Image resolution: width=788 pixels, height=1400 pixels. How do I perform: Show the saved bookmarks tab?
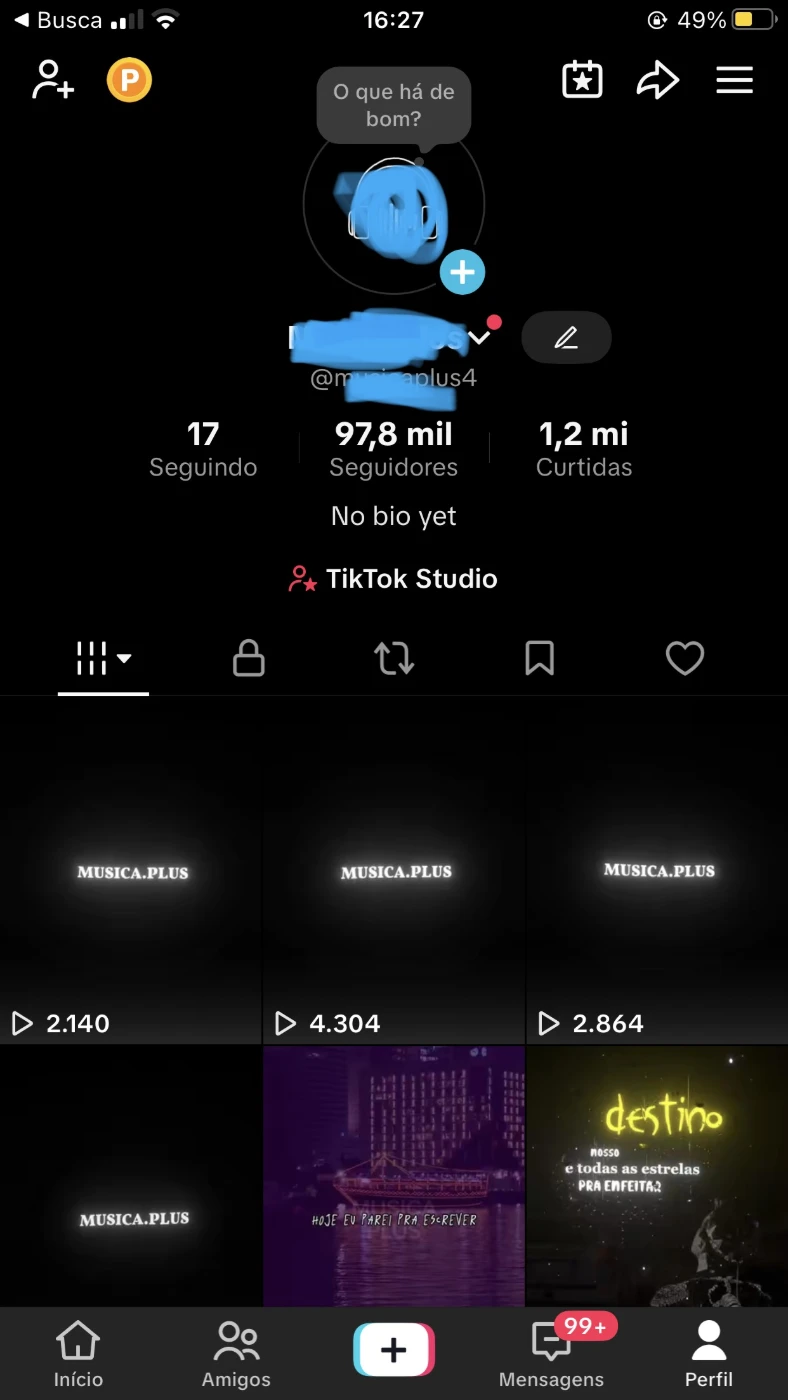coord(540,658)
